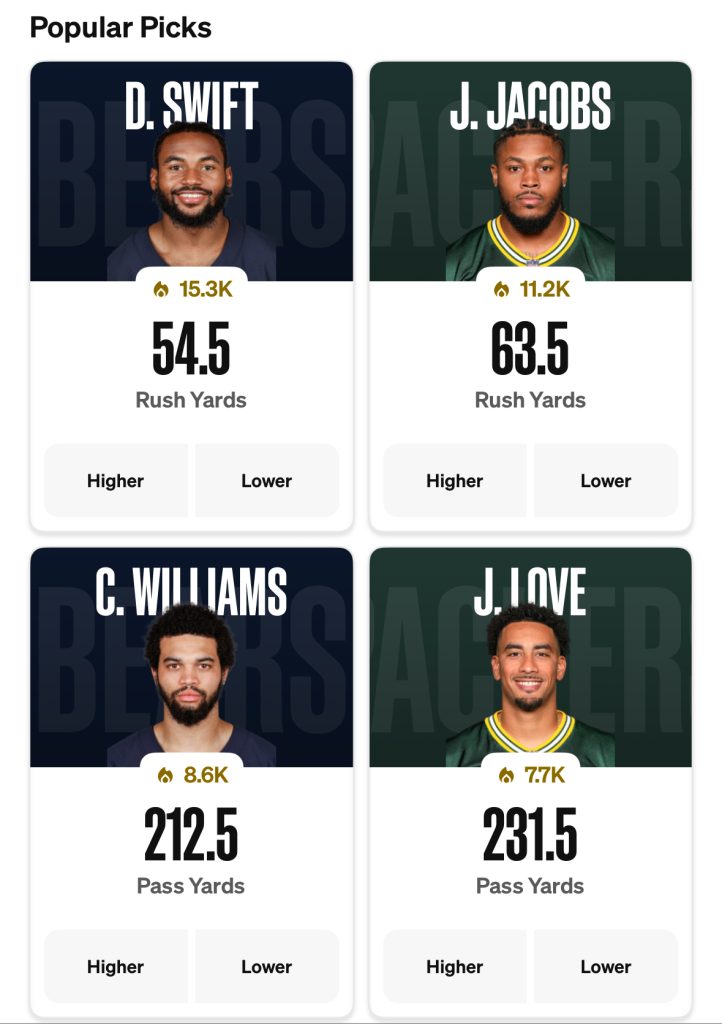722x1024 pixels.
Task: Open J. Love player card
Action: pos(530,665)
